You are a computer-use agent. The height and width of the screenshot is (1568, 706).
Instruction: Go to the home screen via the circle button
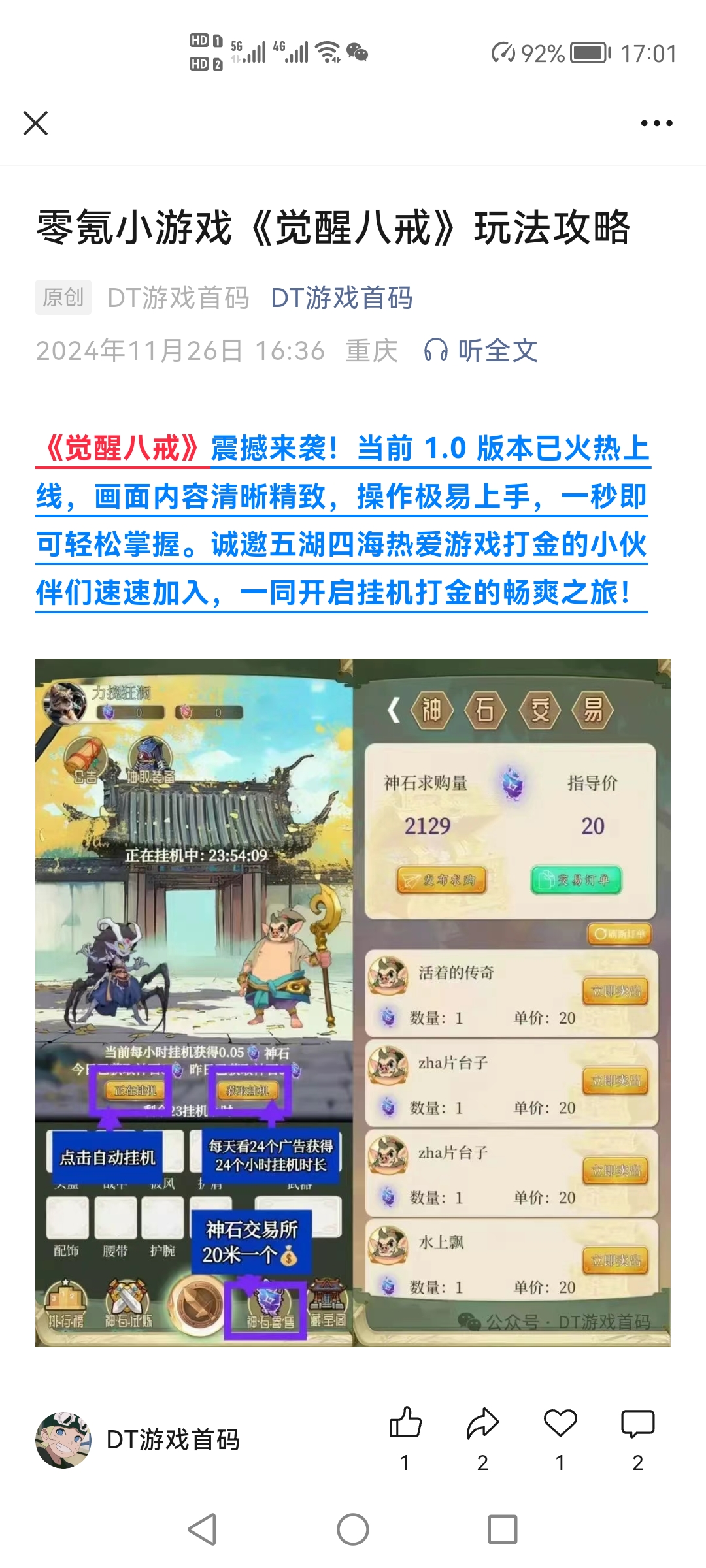click(353, 1529)
